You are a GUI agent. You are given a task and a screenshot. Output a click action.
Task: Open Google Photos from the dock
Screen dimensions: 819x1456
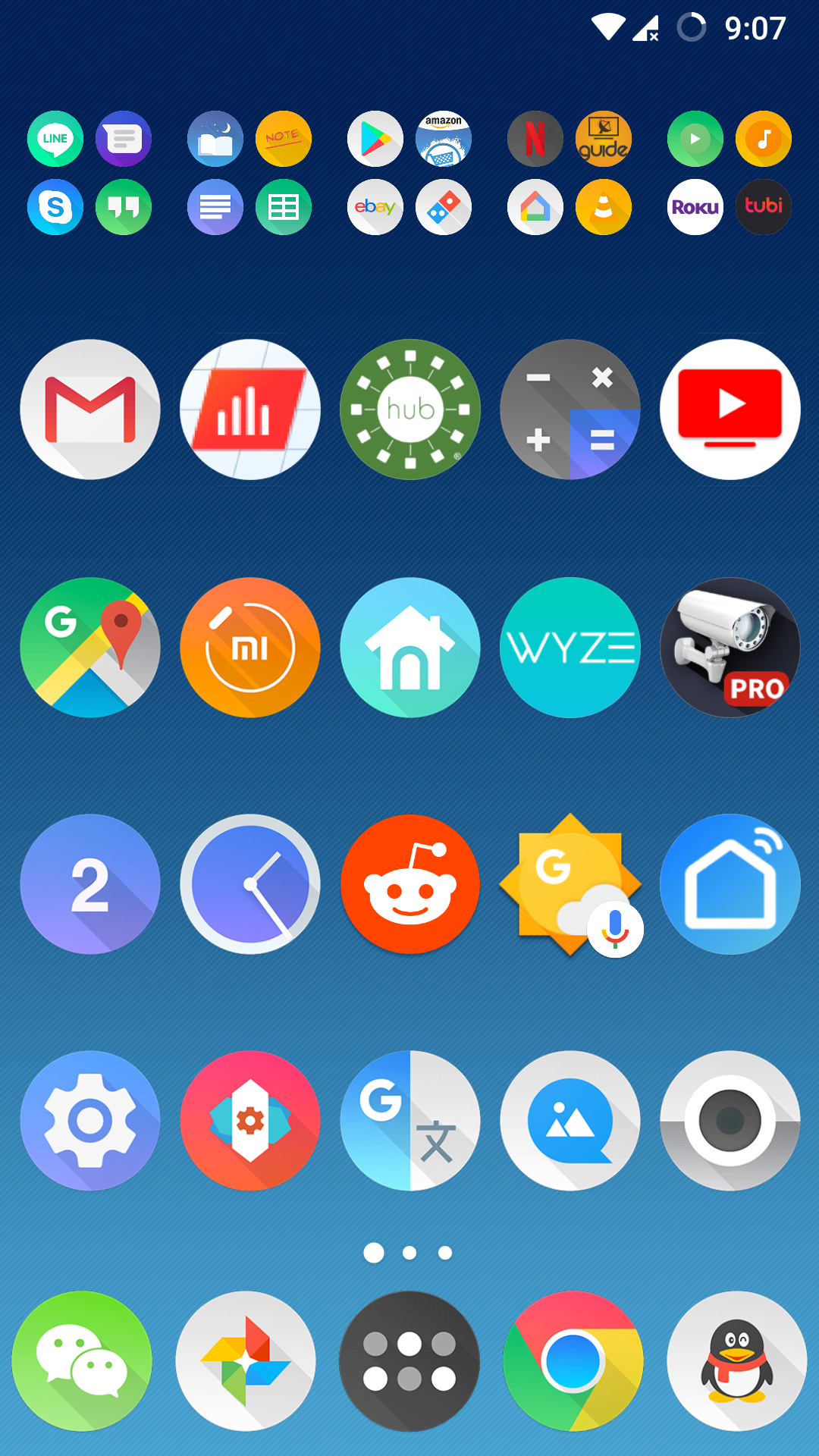[246, 1361]
